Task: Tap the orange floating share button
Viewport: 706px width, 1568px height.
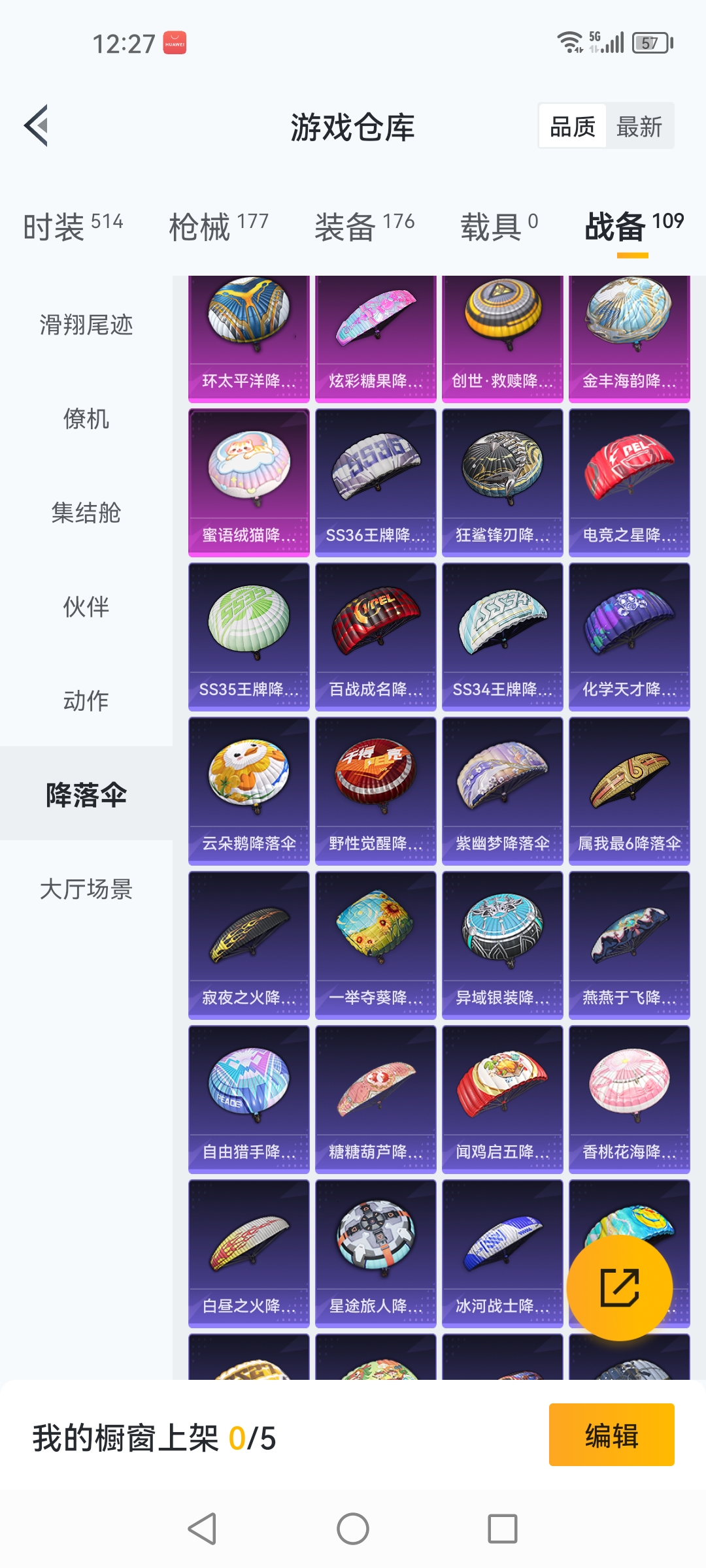Action: coord(620,1287)
